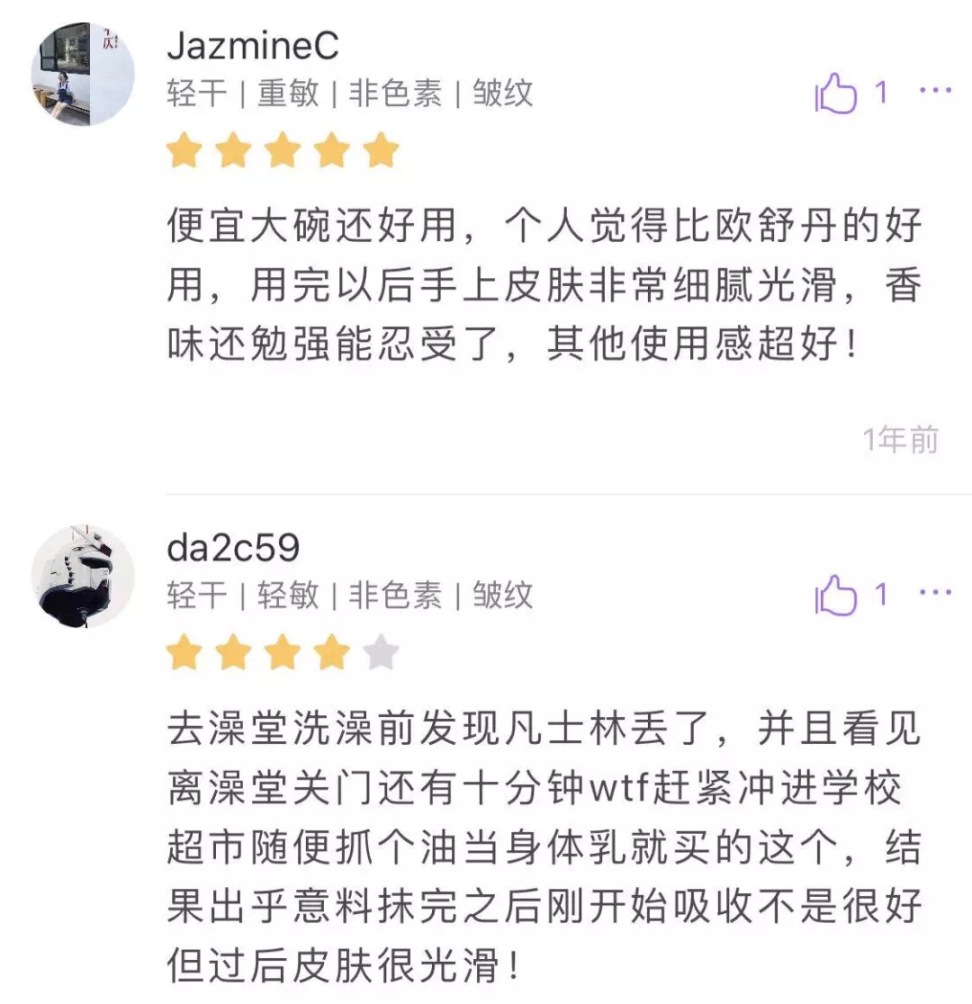Like da2c59's review

pos(837,597)
